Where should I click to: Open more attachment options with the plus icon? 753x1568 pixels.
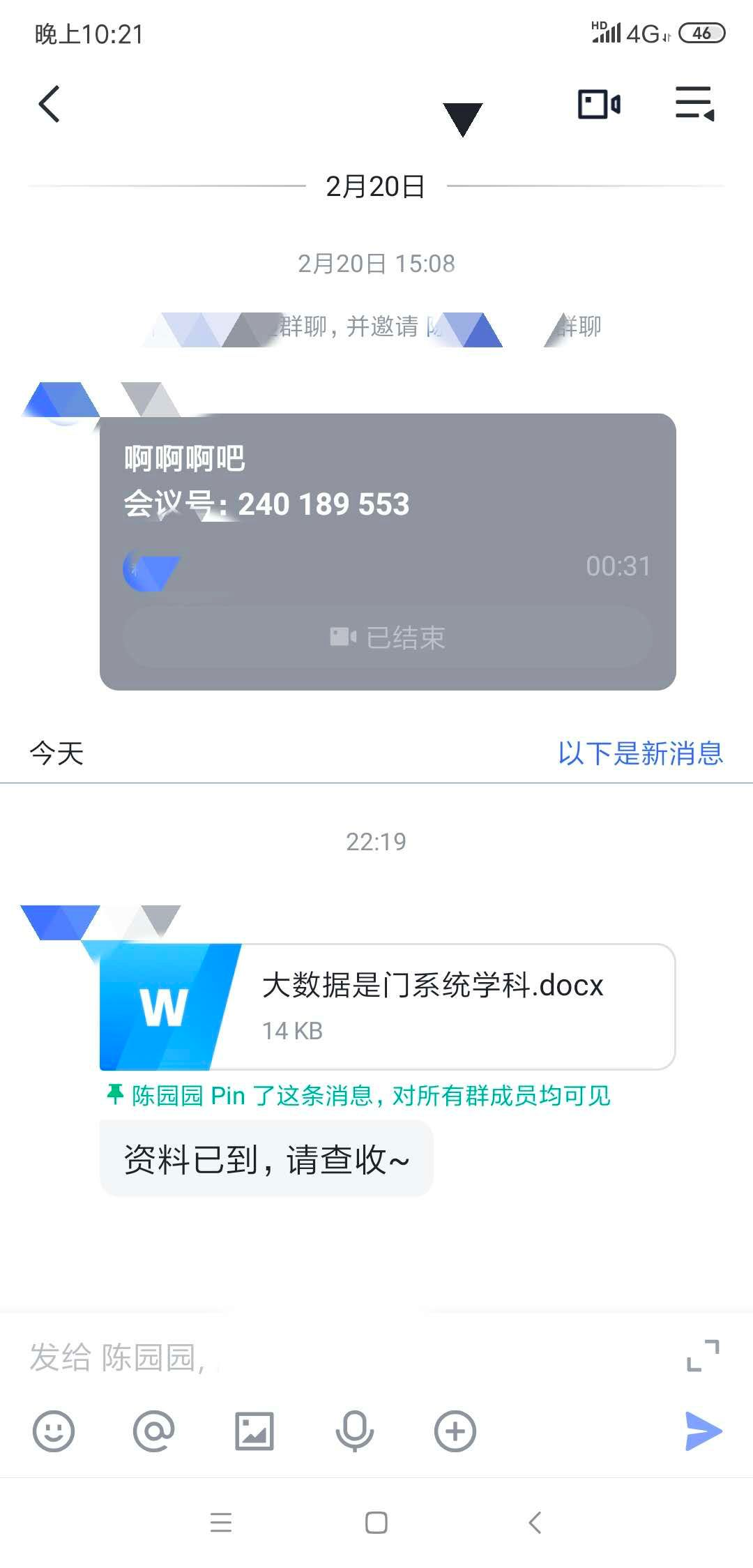coord(455,1431)
